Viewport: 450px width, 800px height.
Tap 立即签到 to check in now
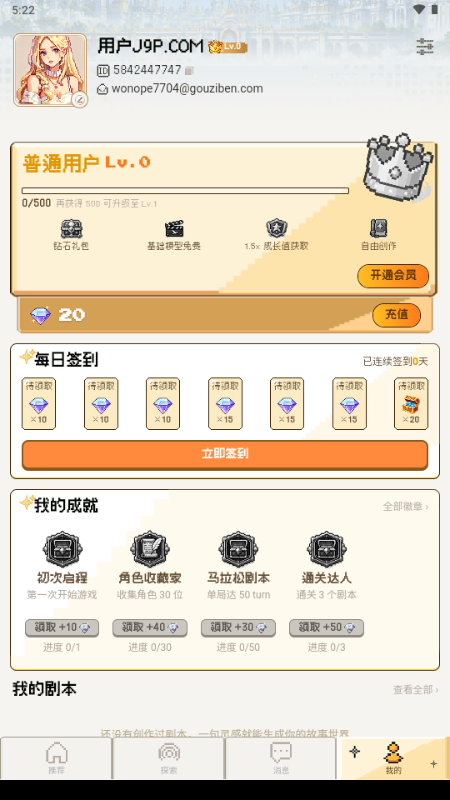tap(224, 454)
